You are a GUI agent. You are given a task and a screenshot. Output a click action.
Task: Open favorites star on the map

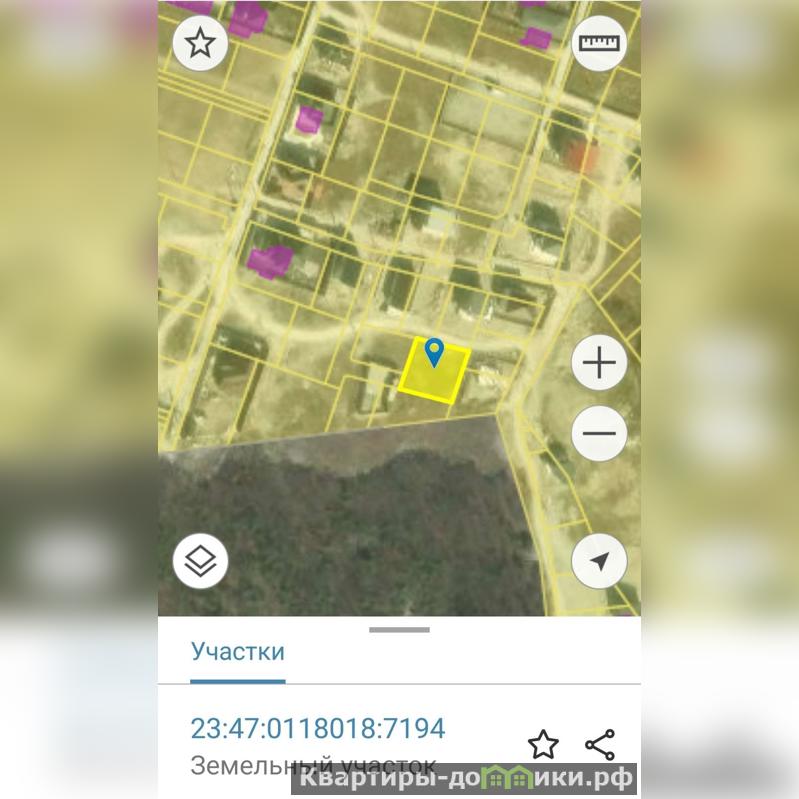(x=200, y=43)
